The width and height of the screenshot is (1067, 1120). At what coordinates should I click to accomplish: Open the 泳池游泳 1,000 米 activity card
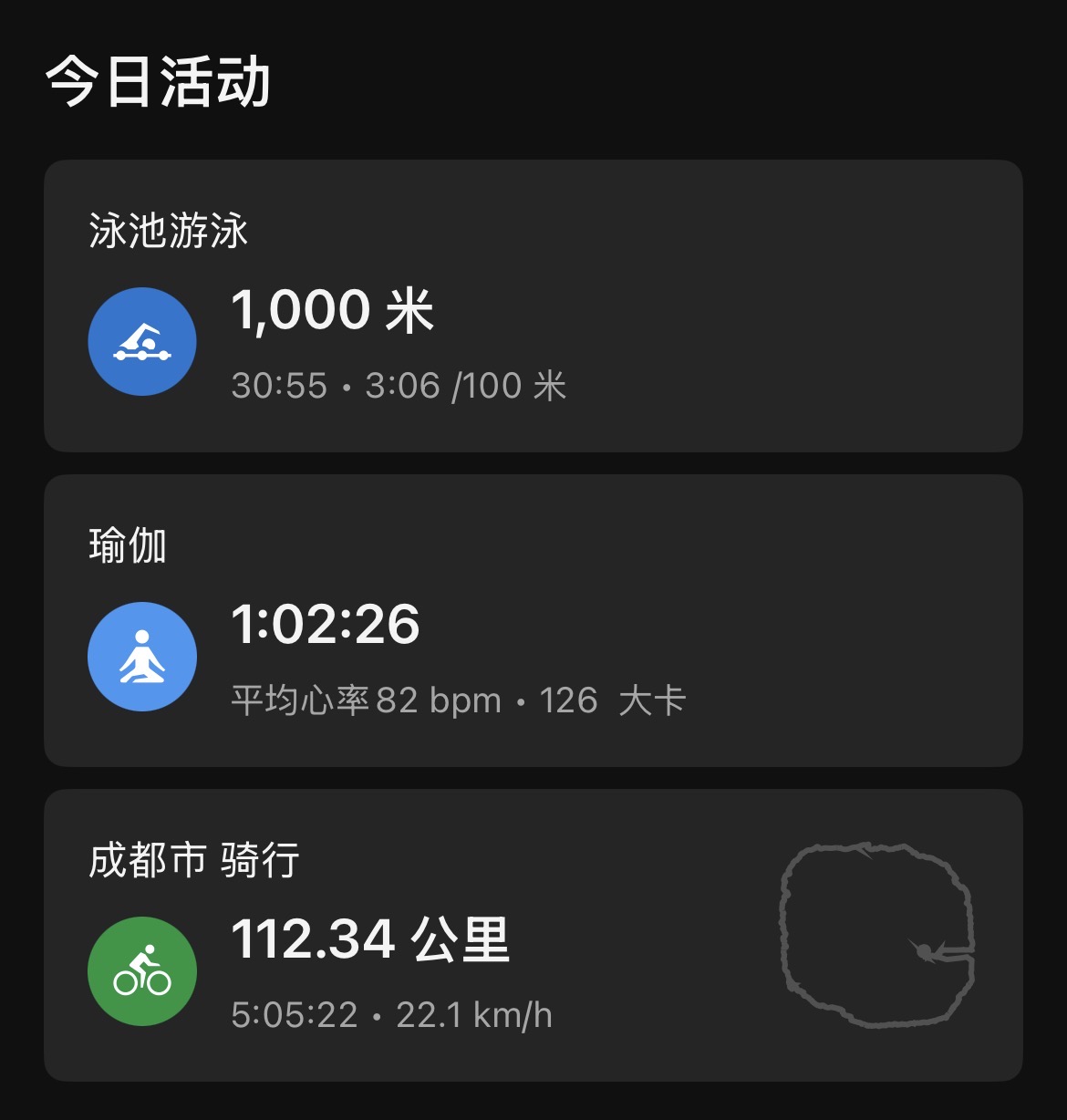(533, 306)
